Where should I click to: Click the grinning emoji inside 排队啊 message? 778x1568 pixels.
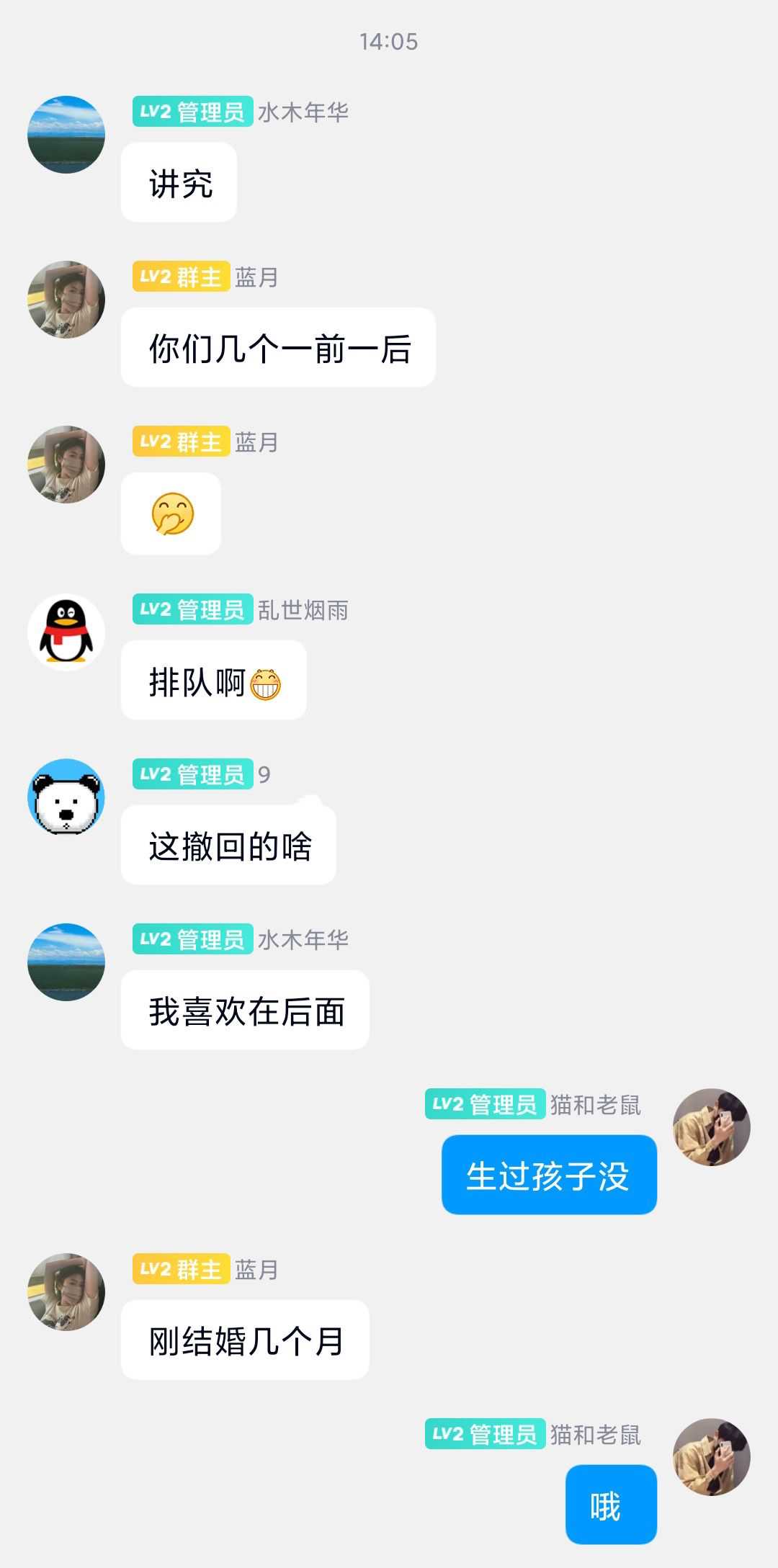[x=267, y=681]
